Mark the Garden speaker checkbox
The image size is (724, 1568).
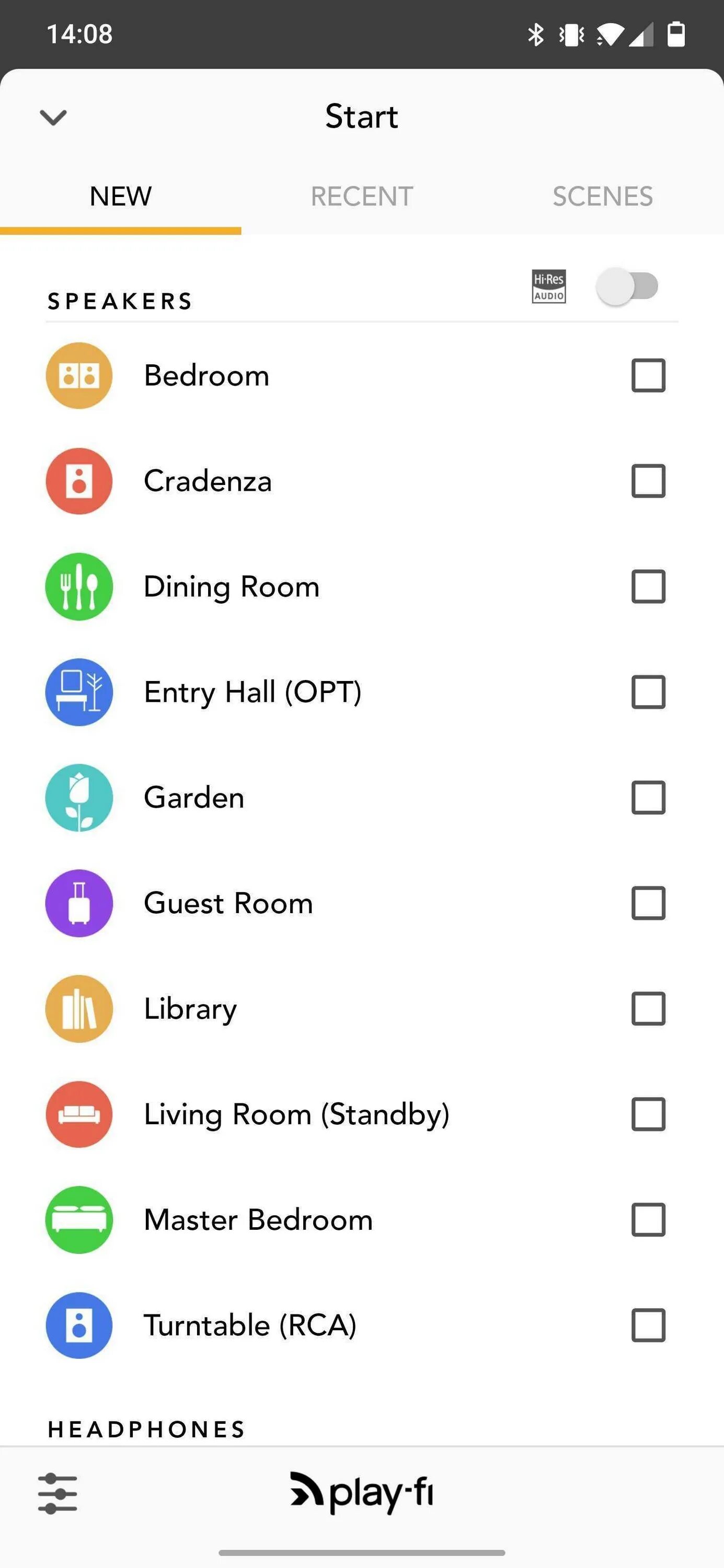click(x=648, y=798)
